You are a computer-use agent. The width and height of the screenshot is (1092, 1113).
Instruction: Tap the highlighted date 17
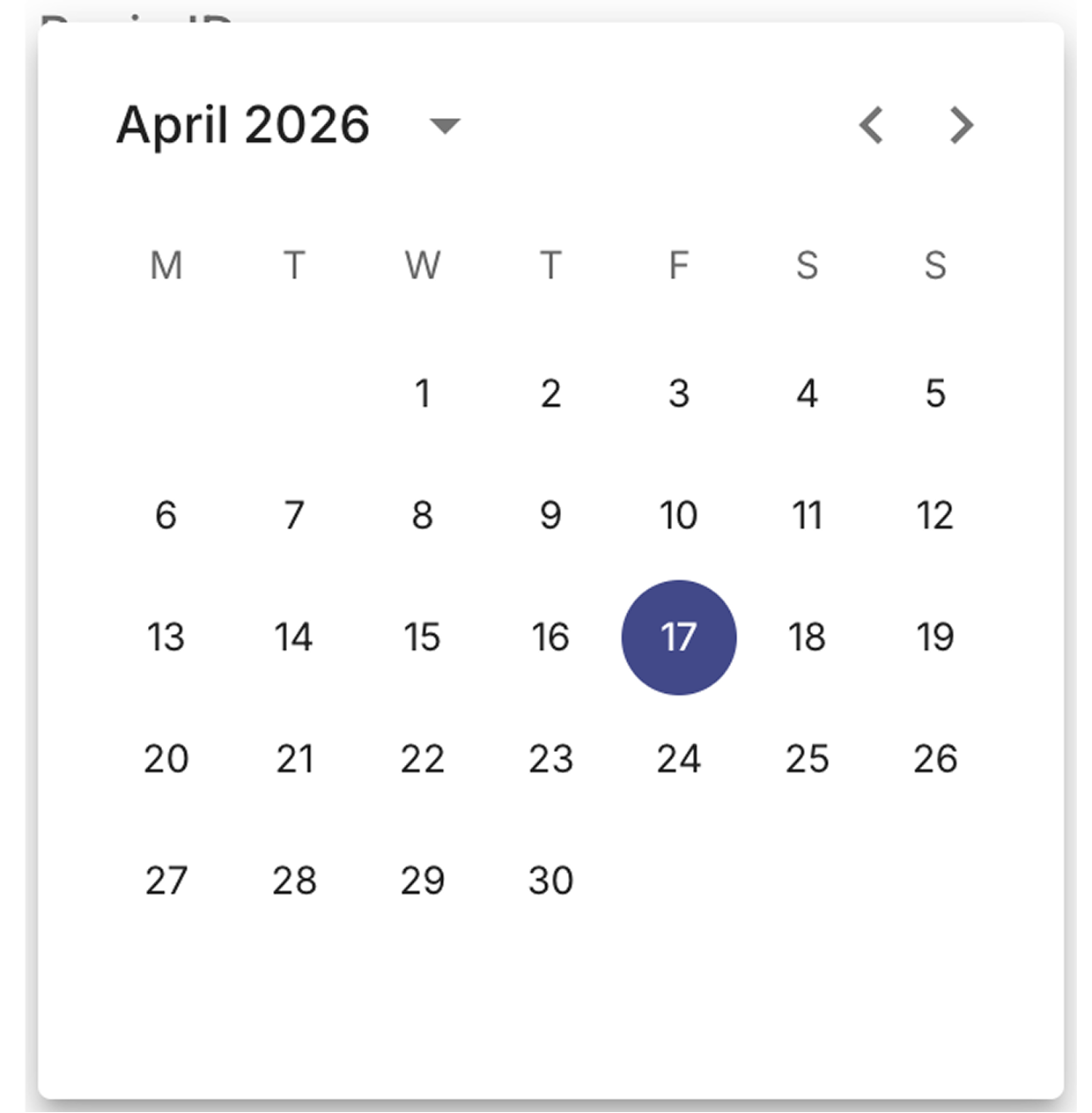678,637
